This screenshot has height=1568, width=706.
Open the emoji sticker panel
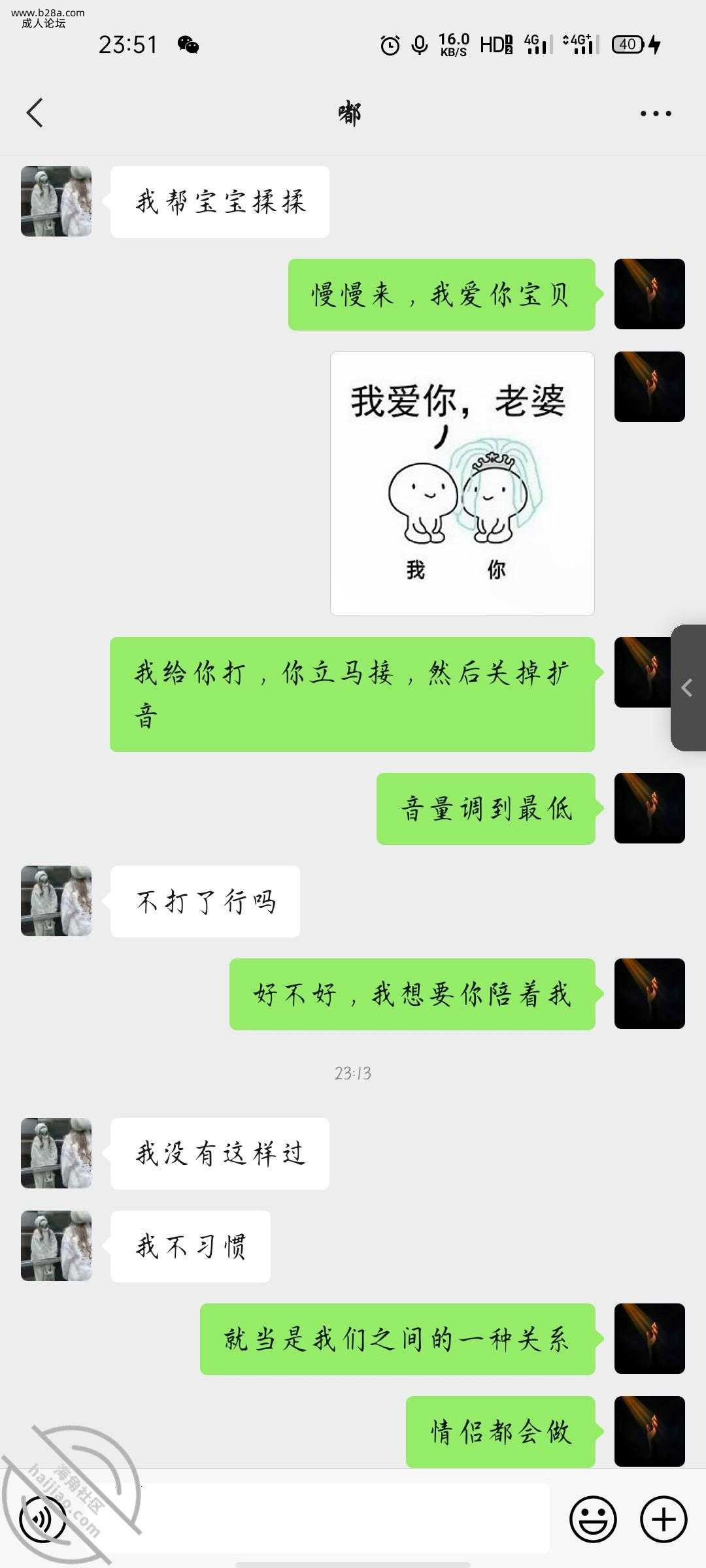point(593,1519)
